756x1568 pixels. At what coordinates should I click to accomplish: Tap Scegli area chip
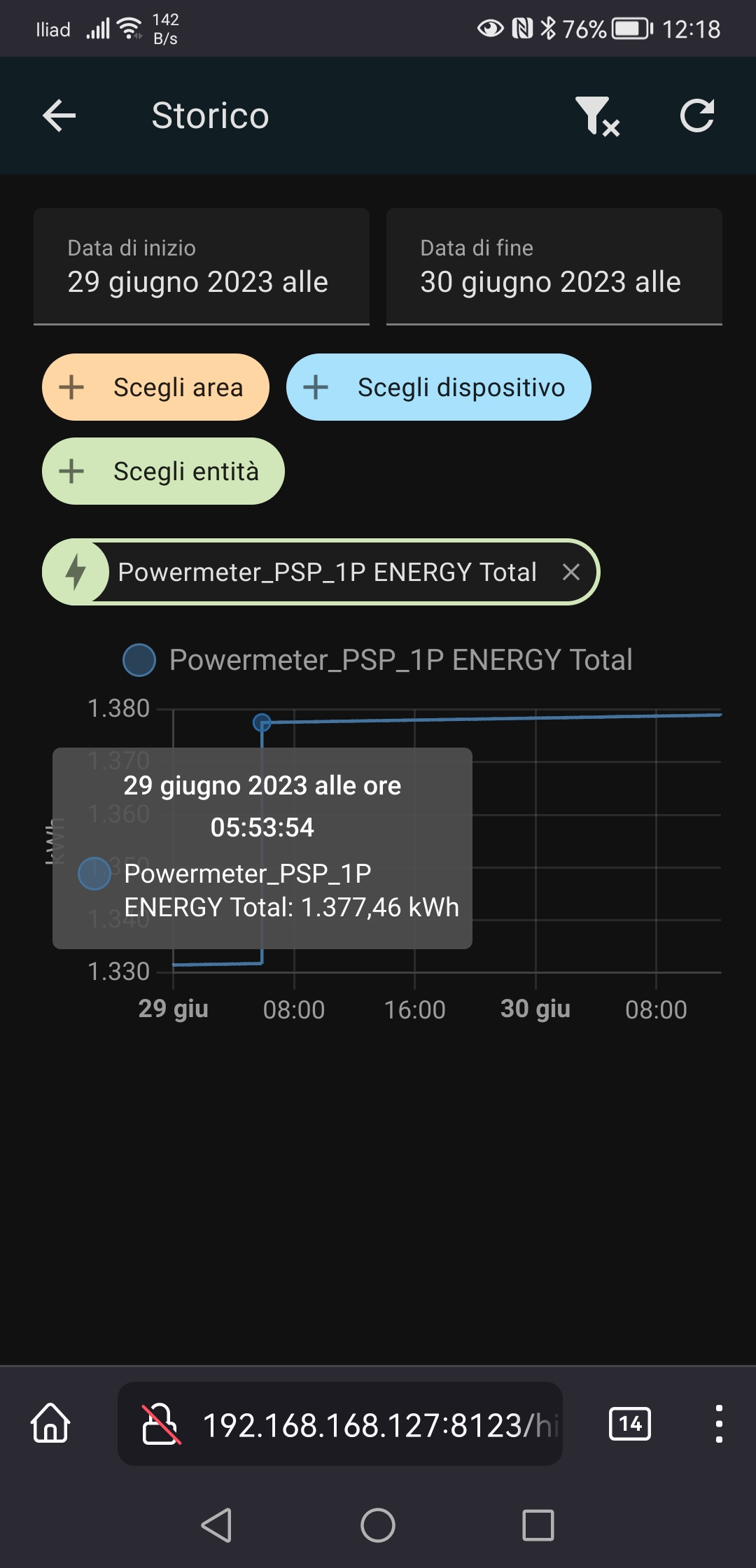pyautogui.click(x=155, y=387)
